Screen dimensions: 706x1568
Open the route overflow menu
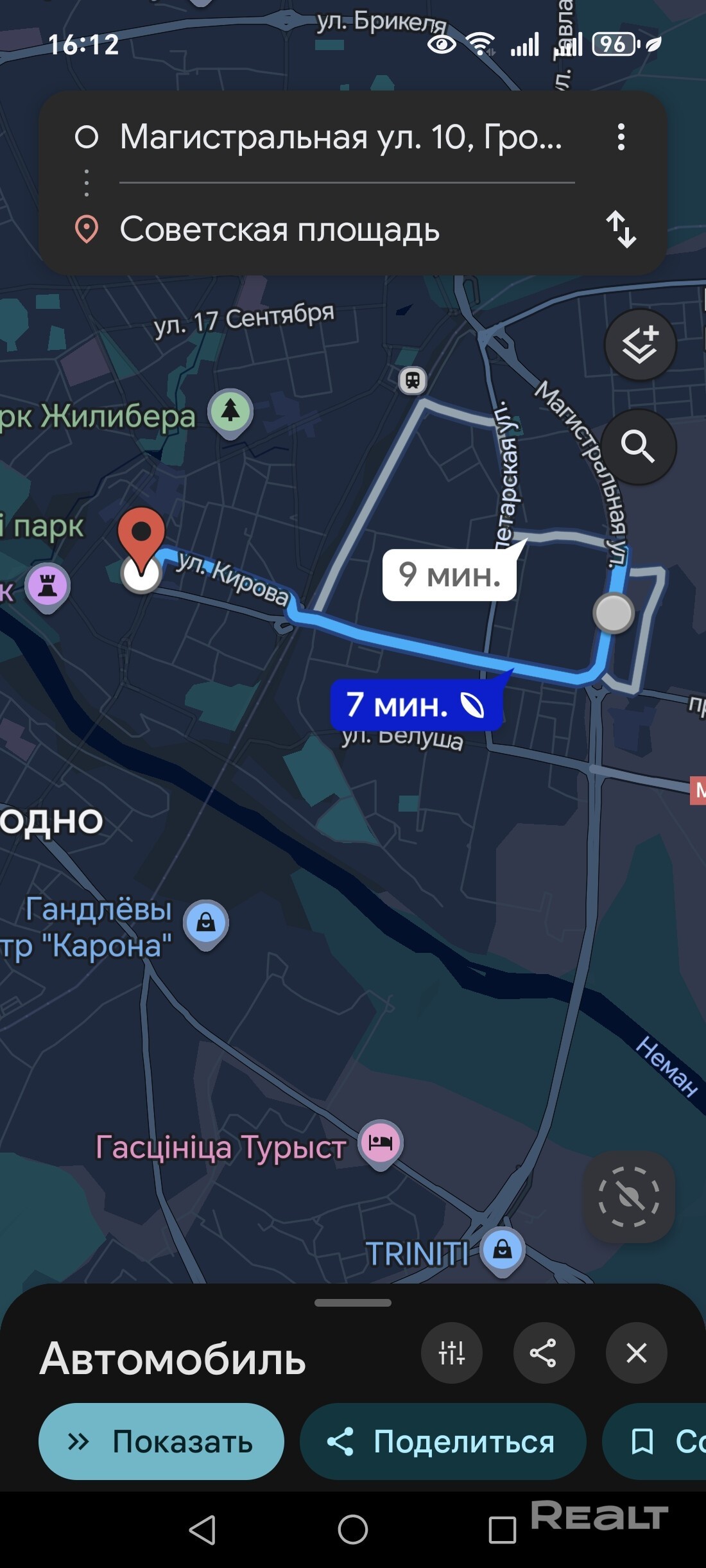621,137
